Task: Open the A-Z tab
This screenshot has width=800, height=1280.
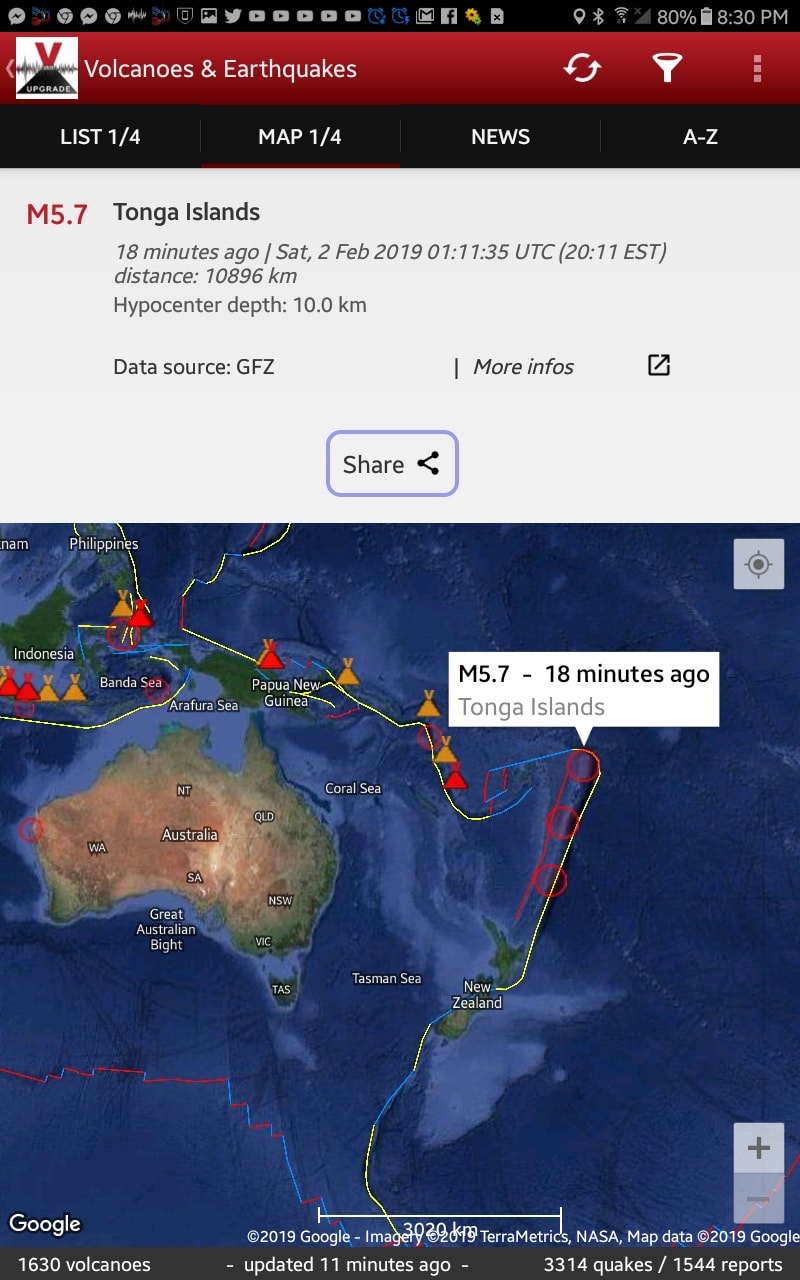Action: [700, 137]
